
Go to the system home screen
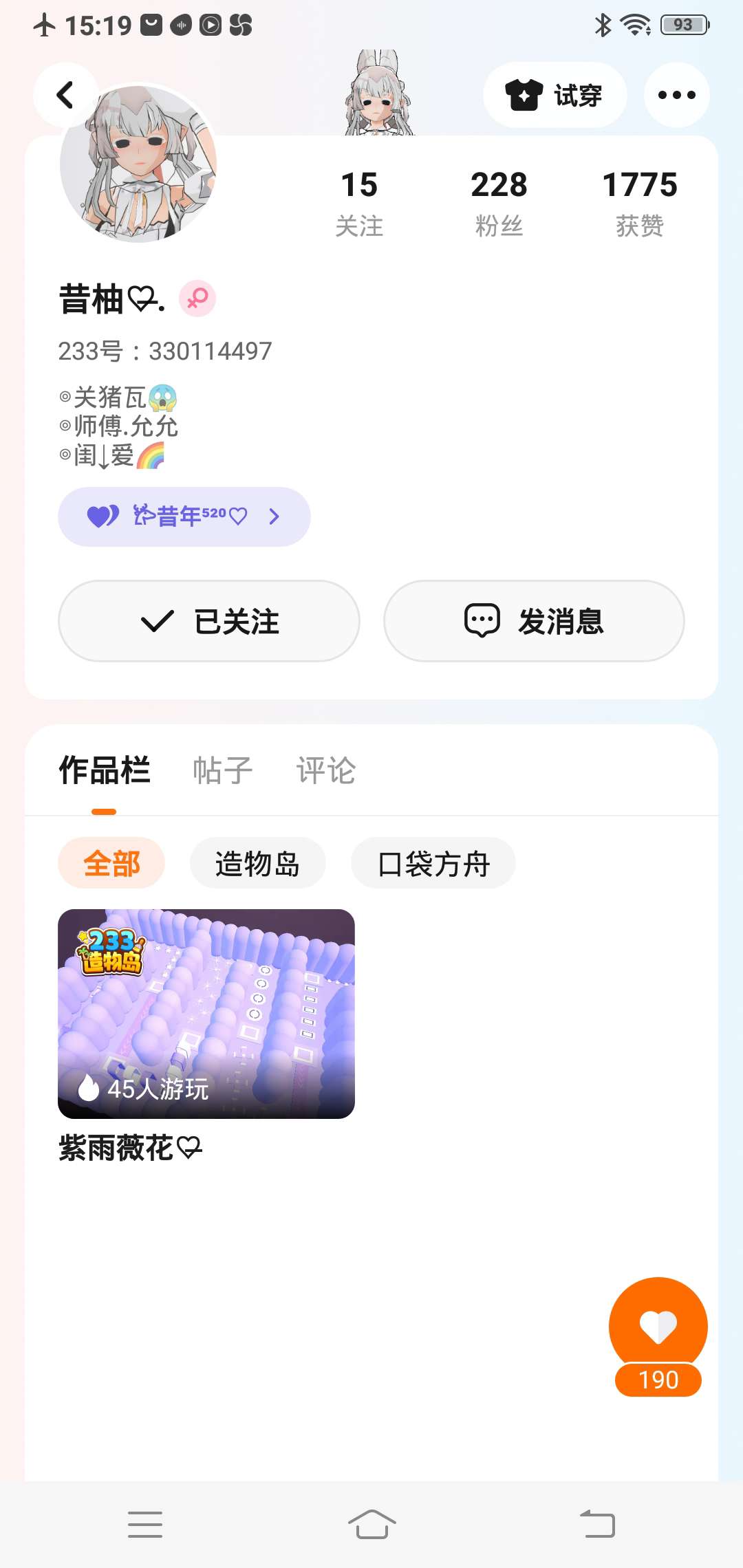tap(371, 1524)
